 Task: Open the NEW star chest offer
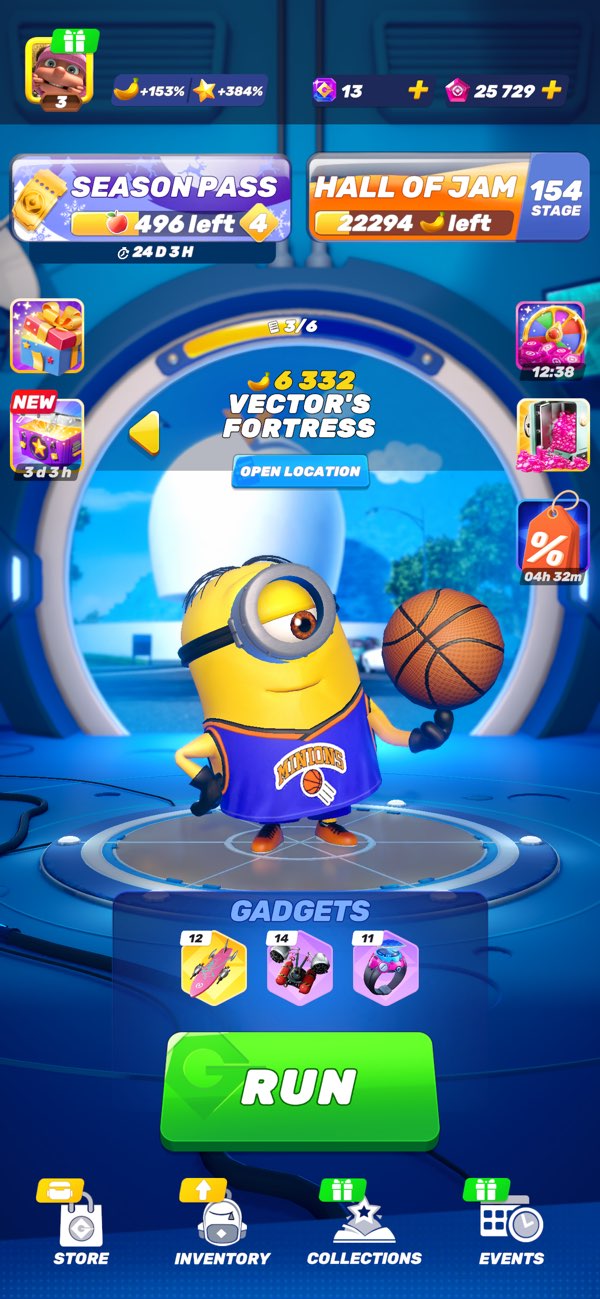tap(47, 432)
